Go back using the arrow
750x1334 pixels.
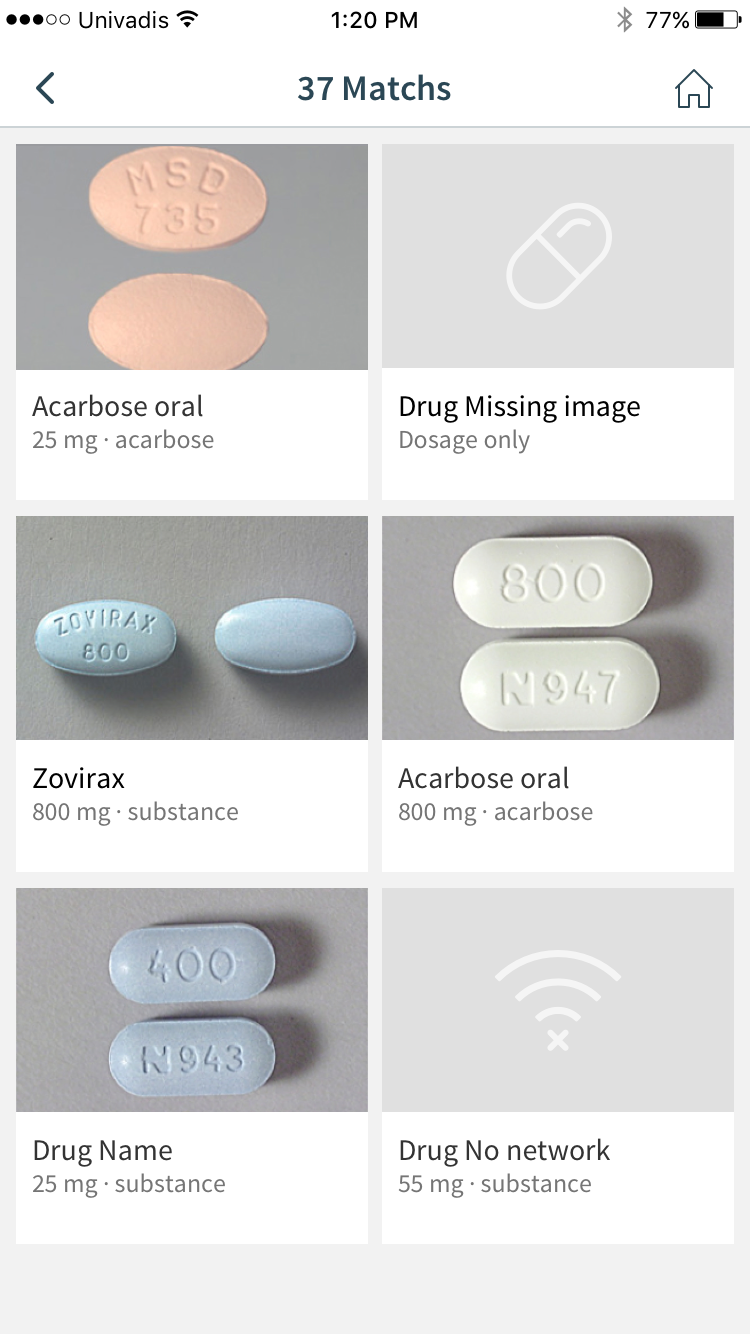pyautogui.click(x=45, y=89)
